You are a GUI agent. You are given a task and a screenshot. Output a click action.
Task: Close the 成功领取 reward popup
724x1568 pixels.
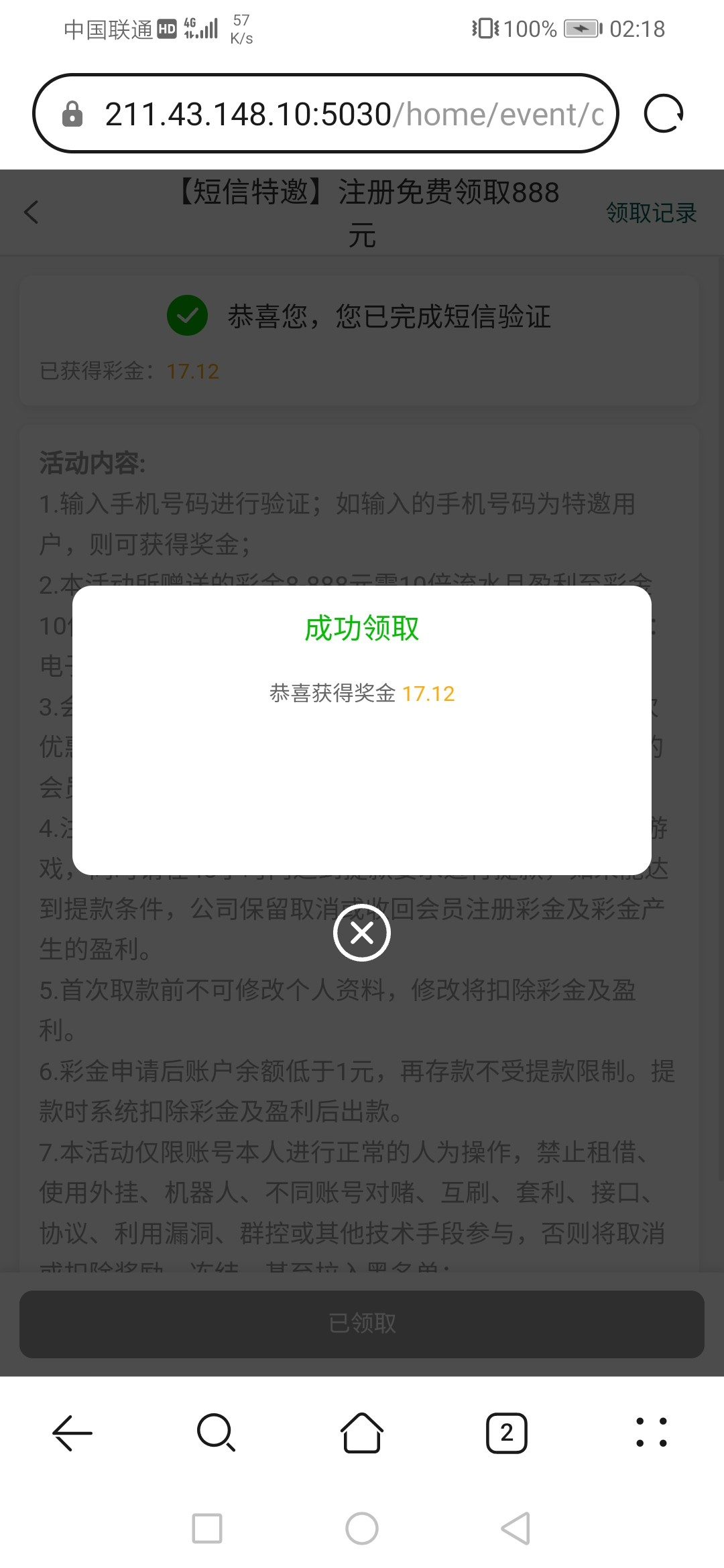pos(362,932)
